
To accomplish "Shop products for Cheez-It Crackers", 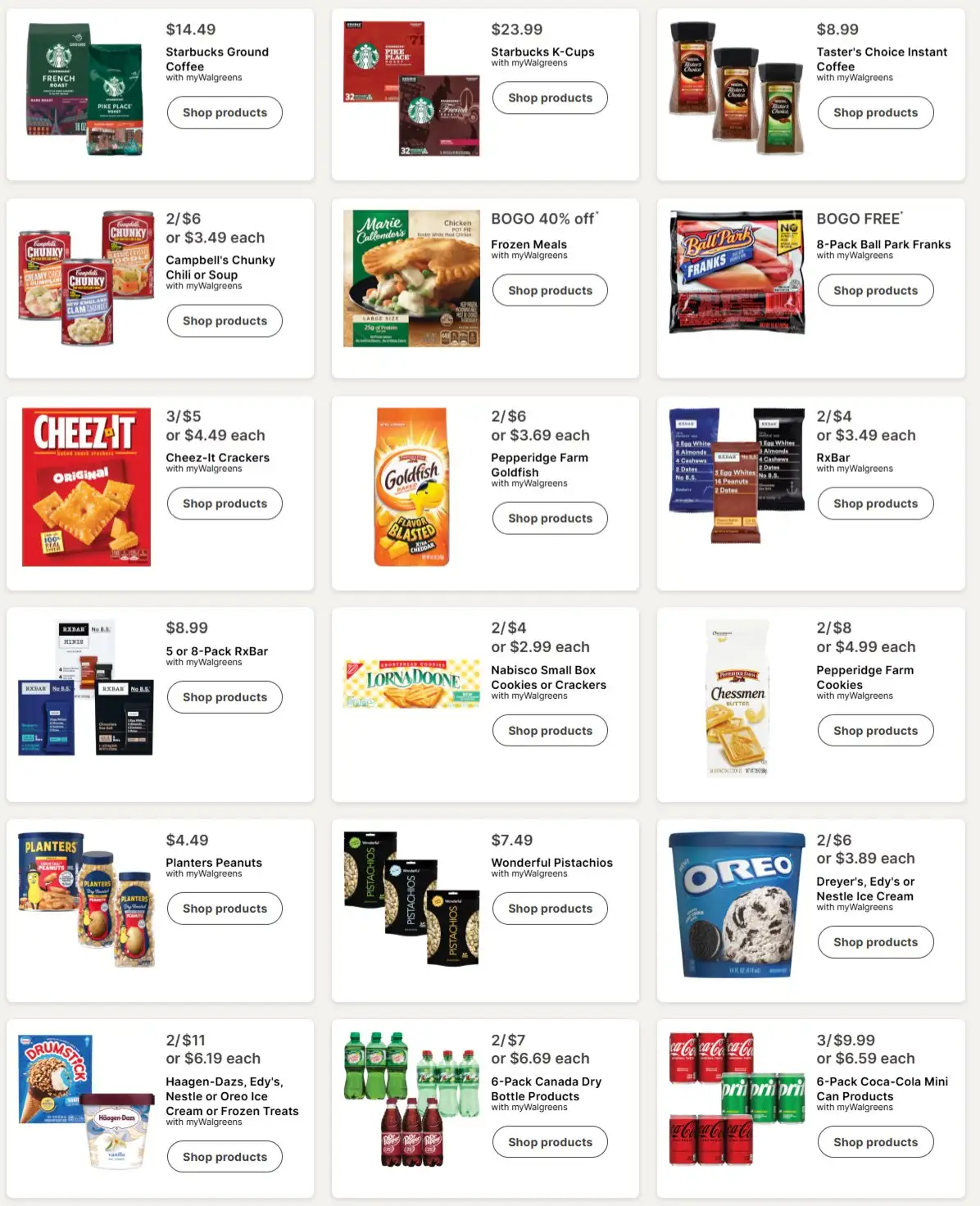I will click(225, 503).
